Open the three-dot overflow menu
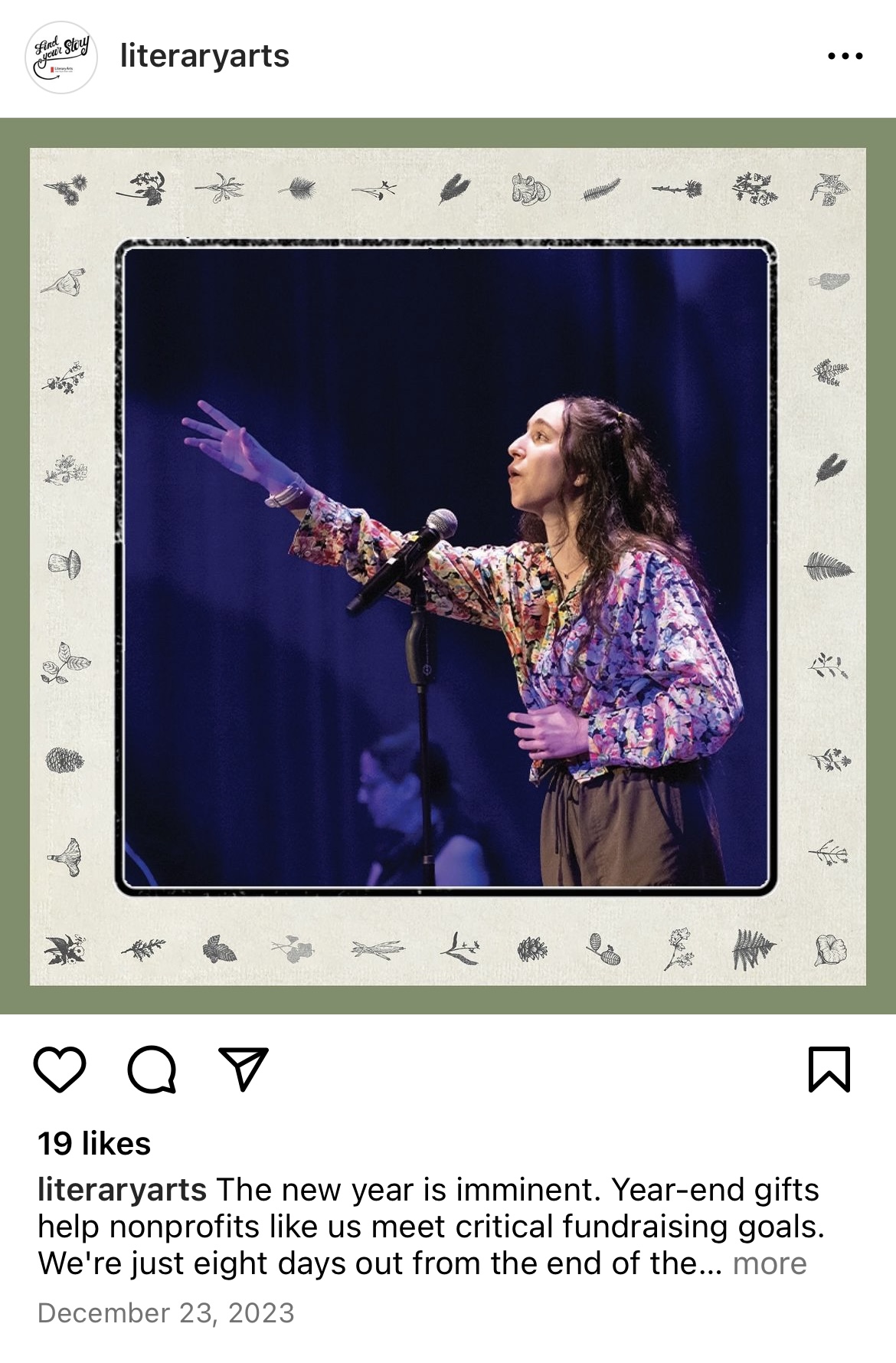This screenshot has height=1363, width=896. pos(845,56)
